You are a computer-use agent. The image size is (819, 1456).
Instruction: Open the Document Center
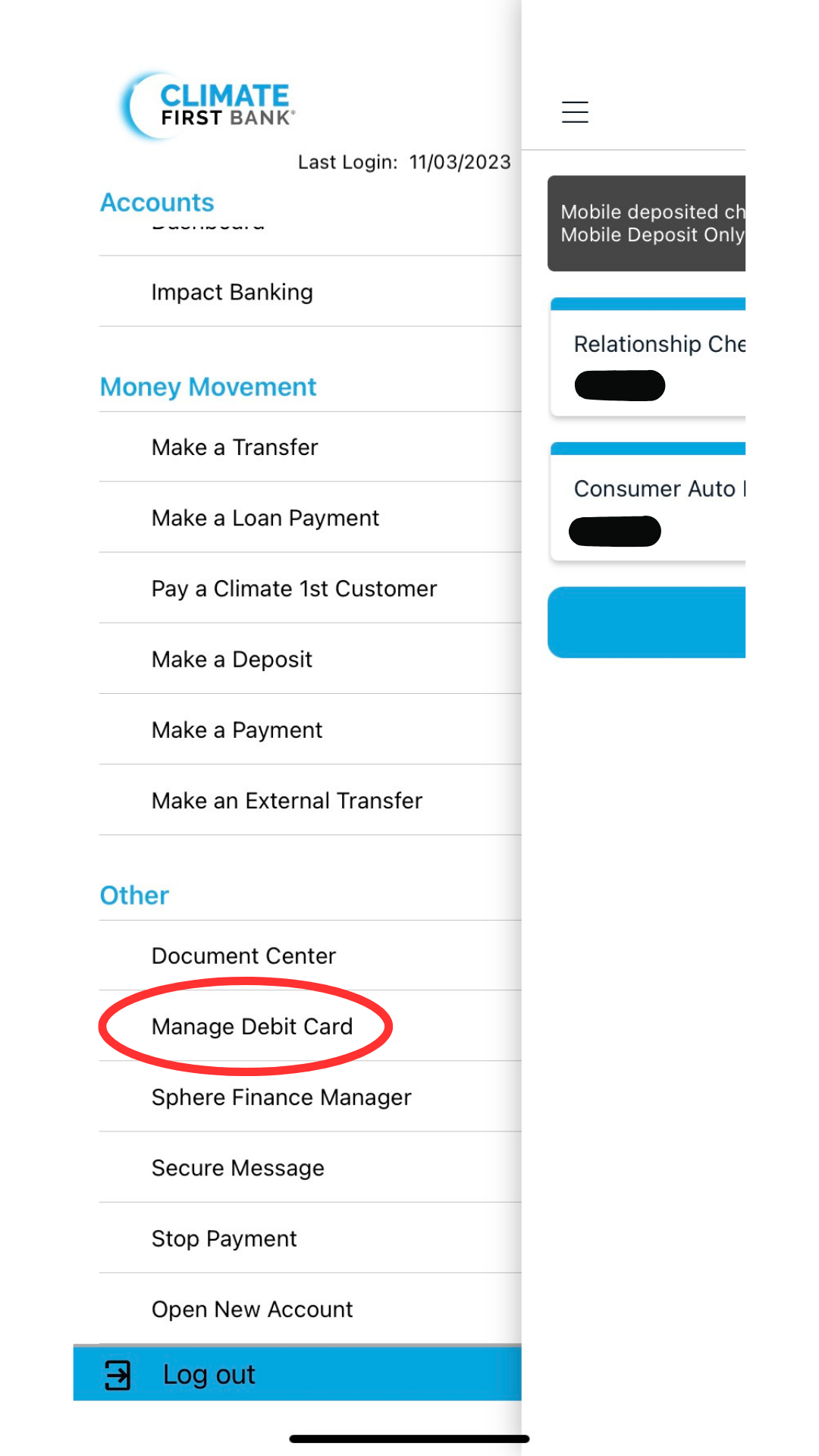pyautogui.click(x=243, y=955)
